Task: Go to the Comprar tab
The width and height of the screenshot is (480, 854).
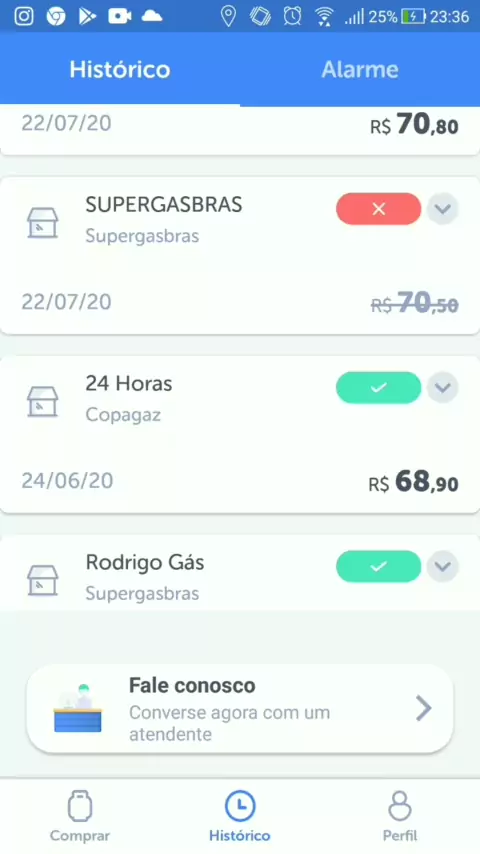Action: pos(80,816)
